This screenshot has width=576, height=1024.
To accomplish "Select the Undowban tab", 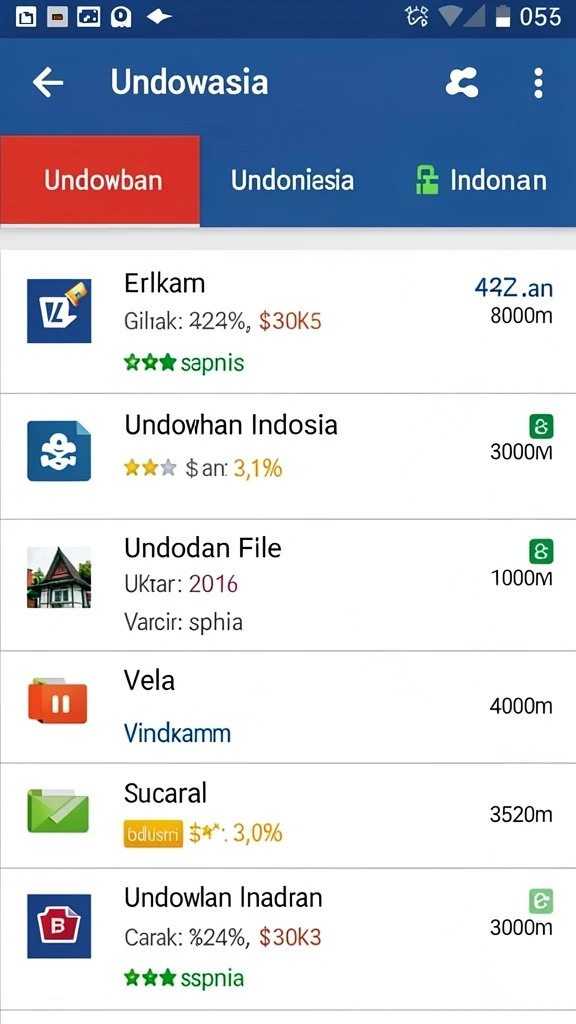I will click(100, 181).
